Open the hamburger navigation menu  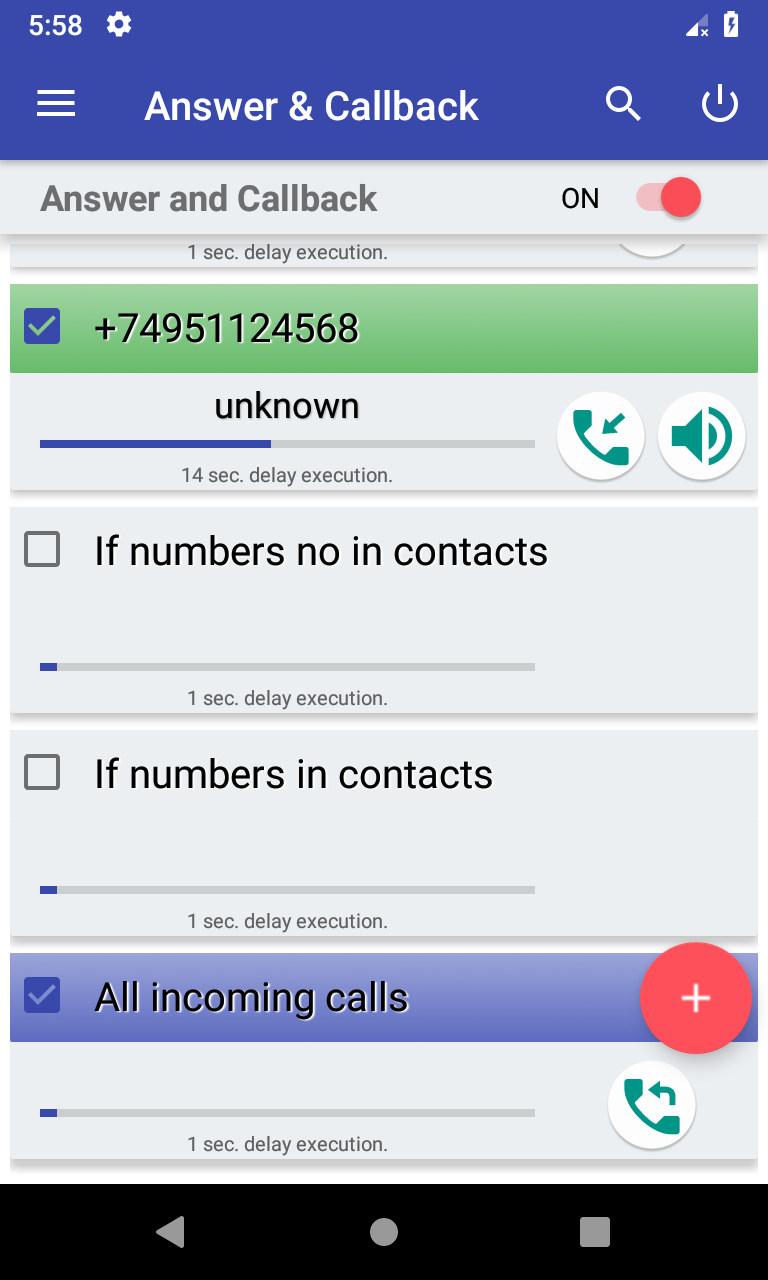click(56, 104)
